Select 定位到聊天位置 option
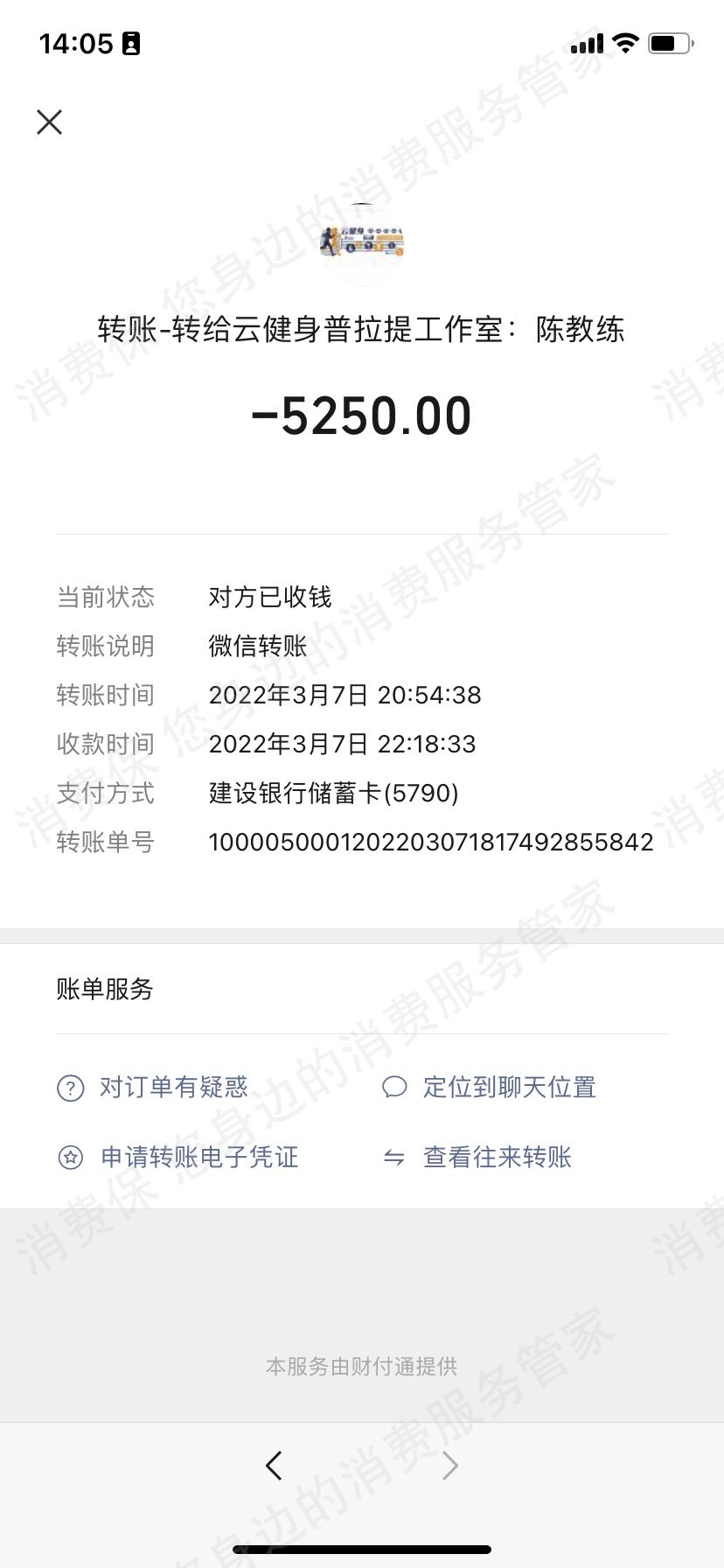724x1568 pixels. pos(509,1088)
